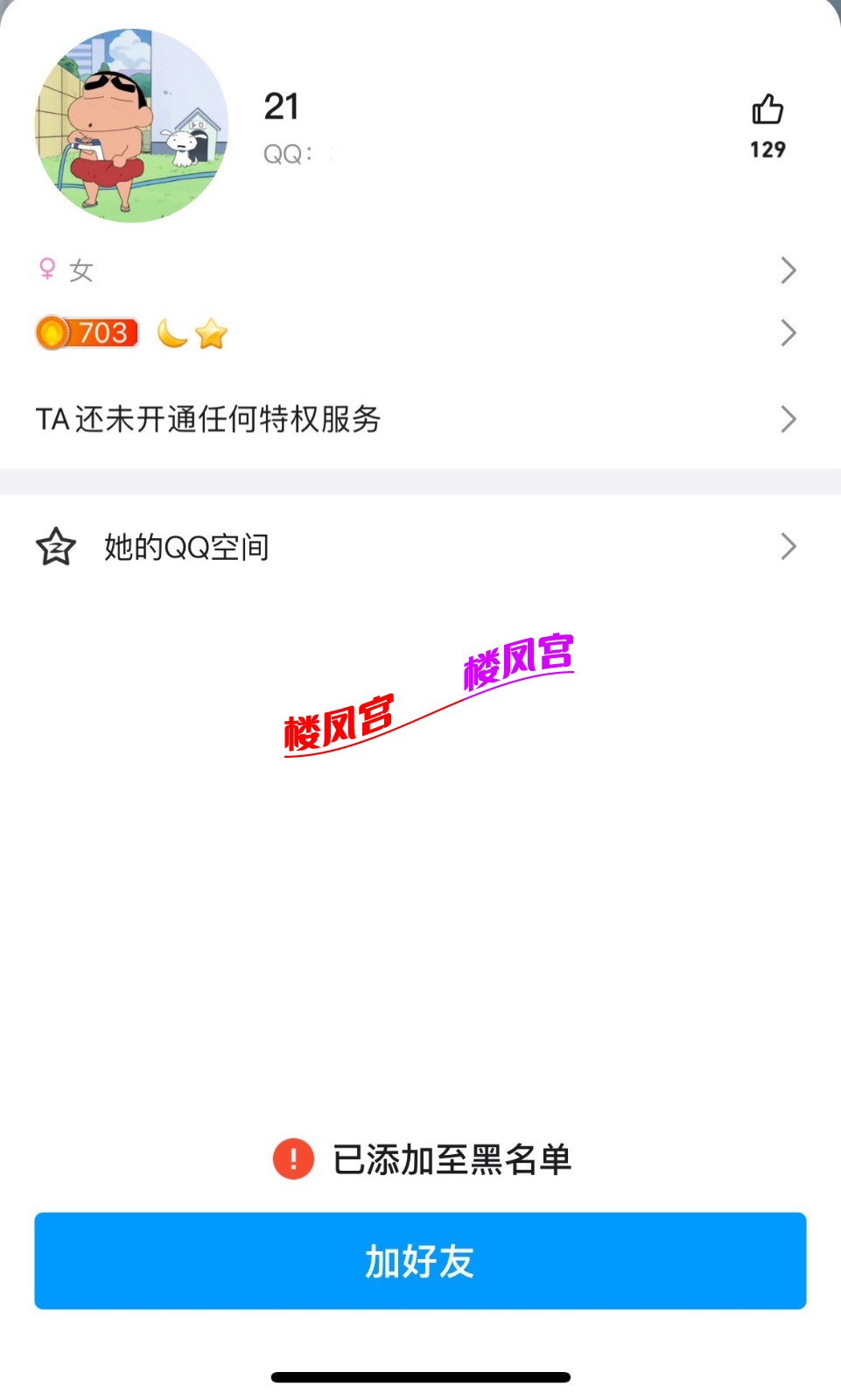This screenshot has height=1400, width=841.
Task: Open TA还未开通任何特权服务 row
Action: coord(420,419)
